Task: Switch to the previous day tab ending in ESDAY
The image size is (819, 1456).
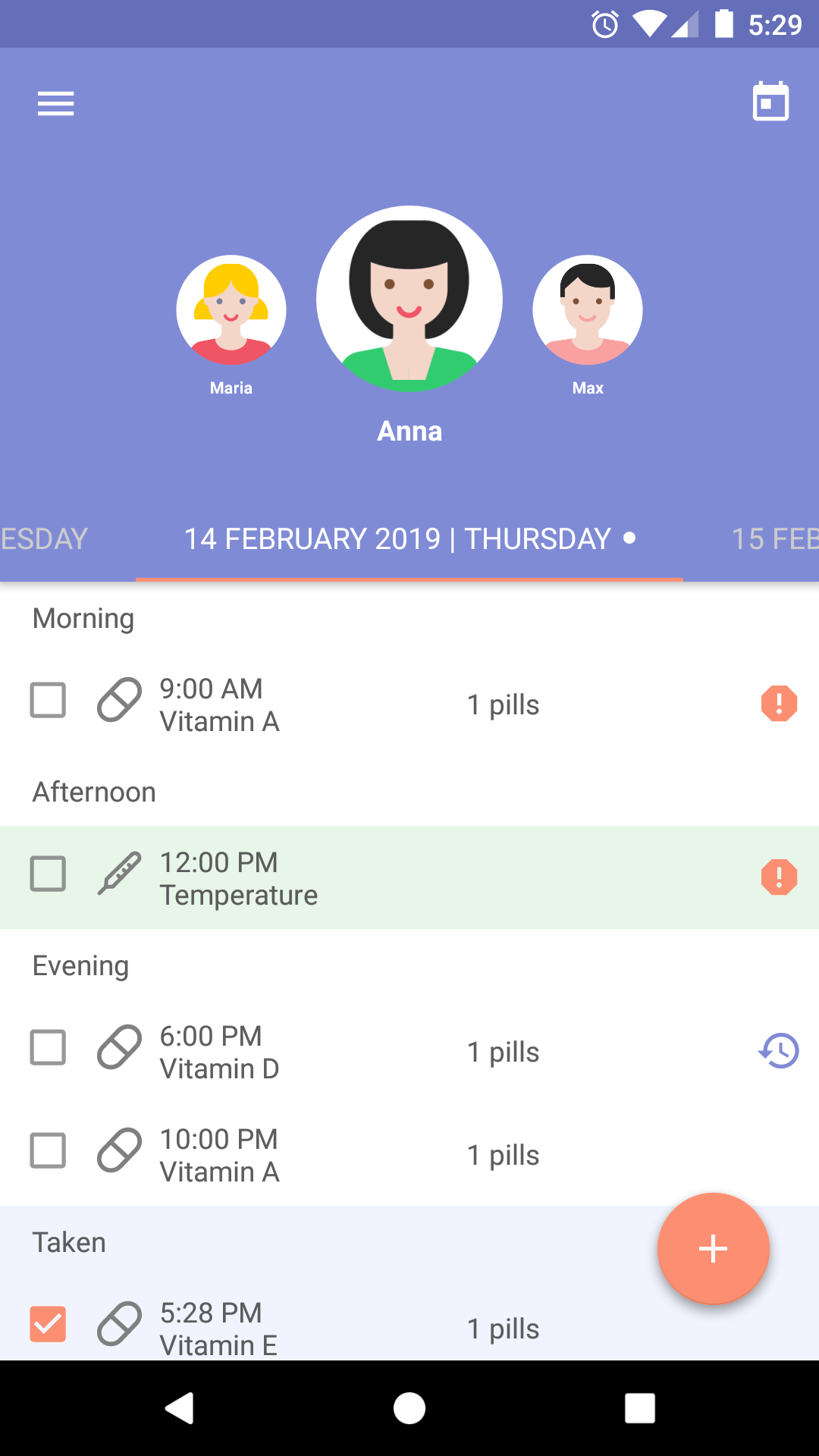Action: click(x=44, y=539)
